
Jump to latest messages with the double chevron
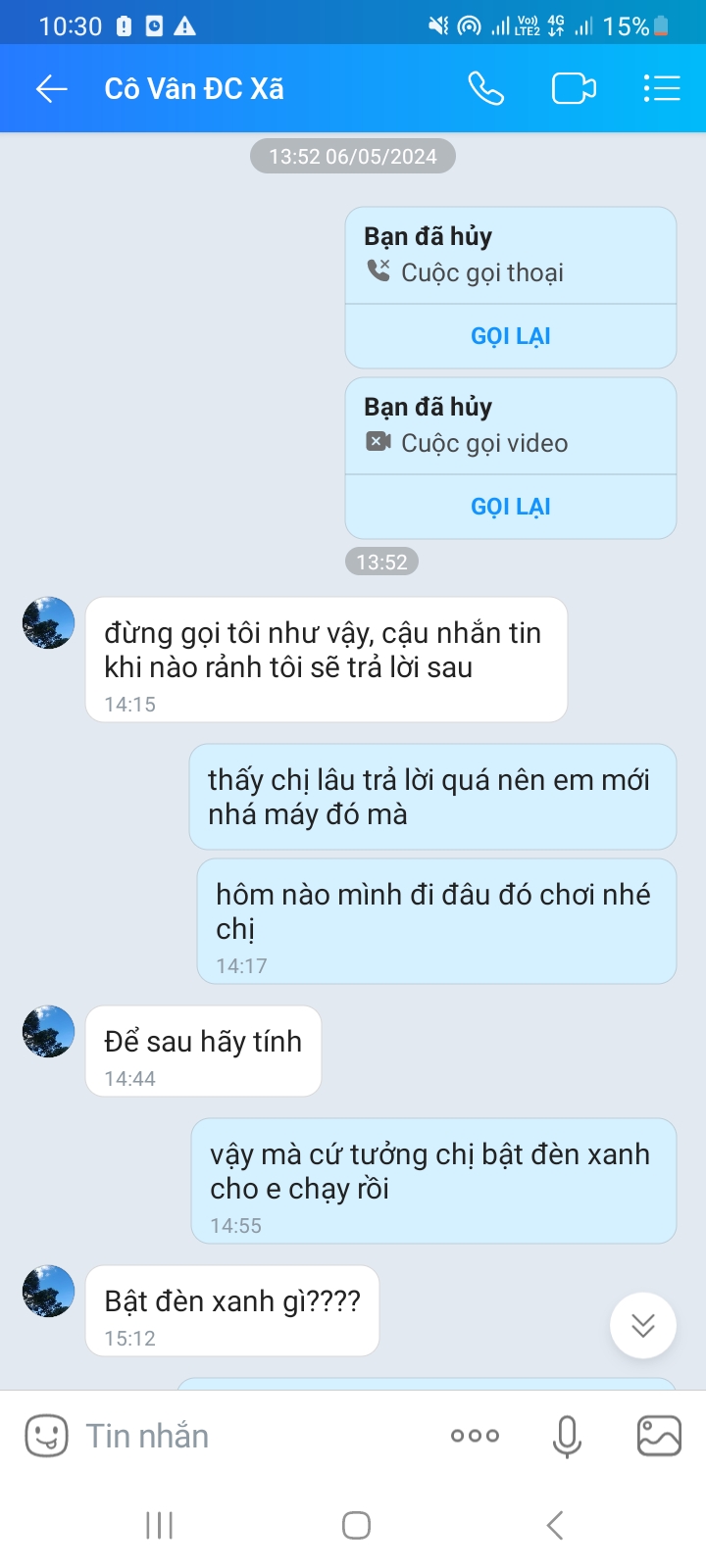tap(642, 1326)
